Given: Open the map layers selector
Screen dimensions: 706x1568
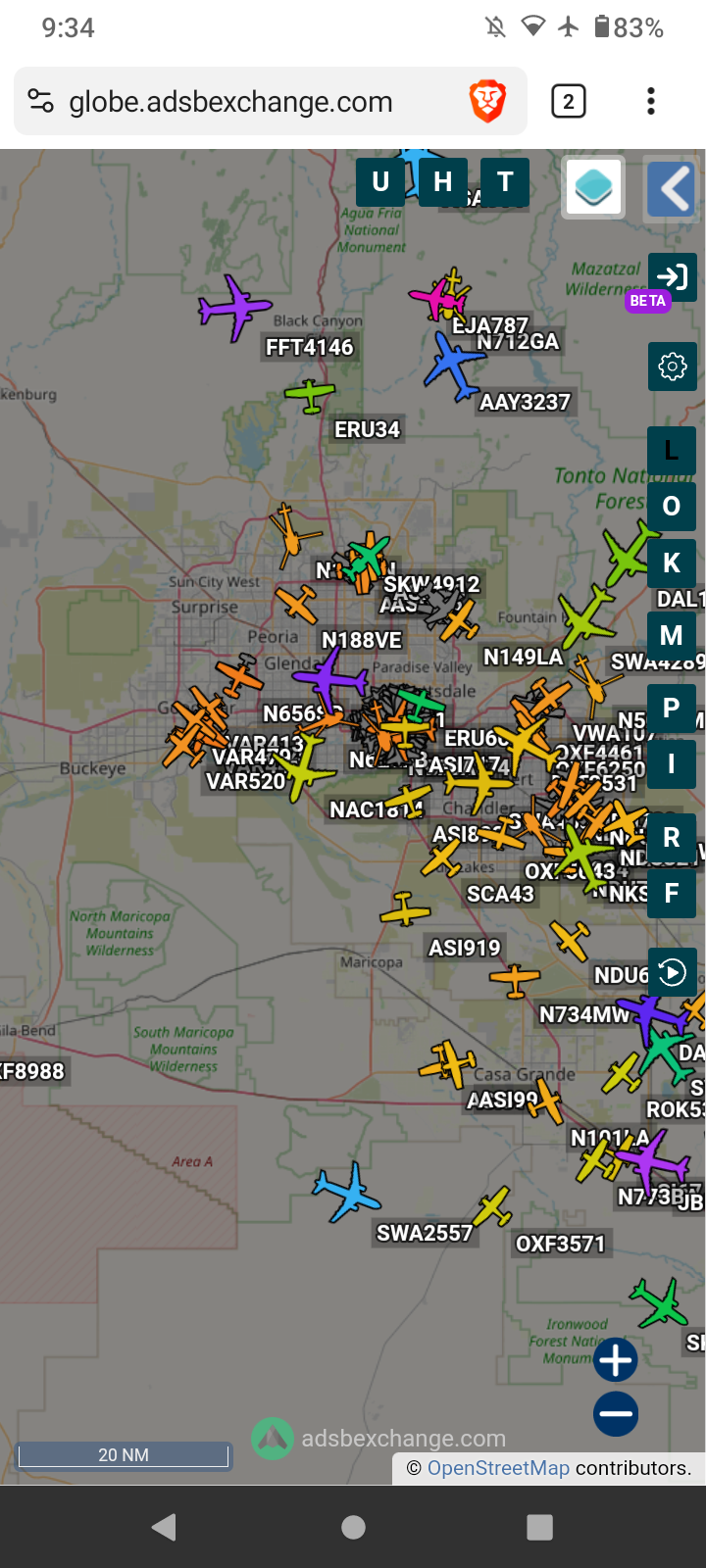Looking at the screenshot, I should coord(594,186).
